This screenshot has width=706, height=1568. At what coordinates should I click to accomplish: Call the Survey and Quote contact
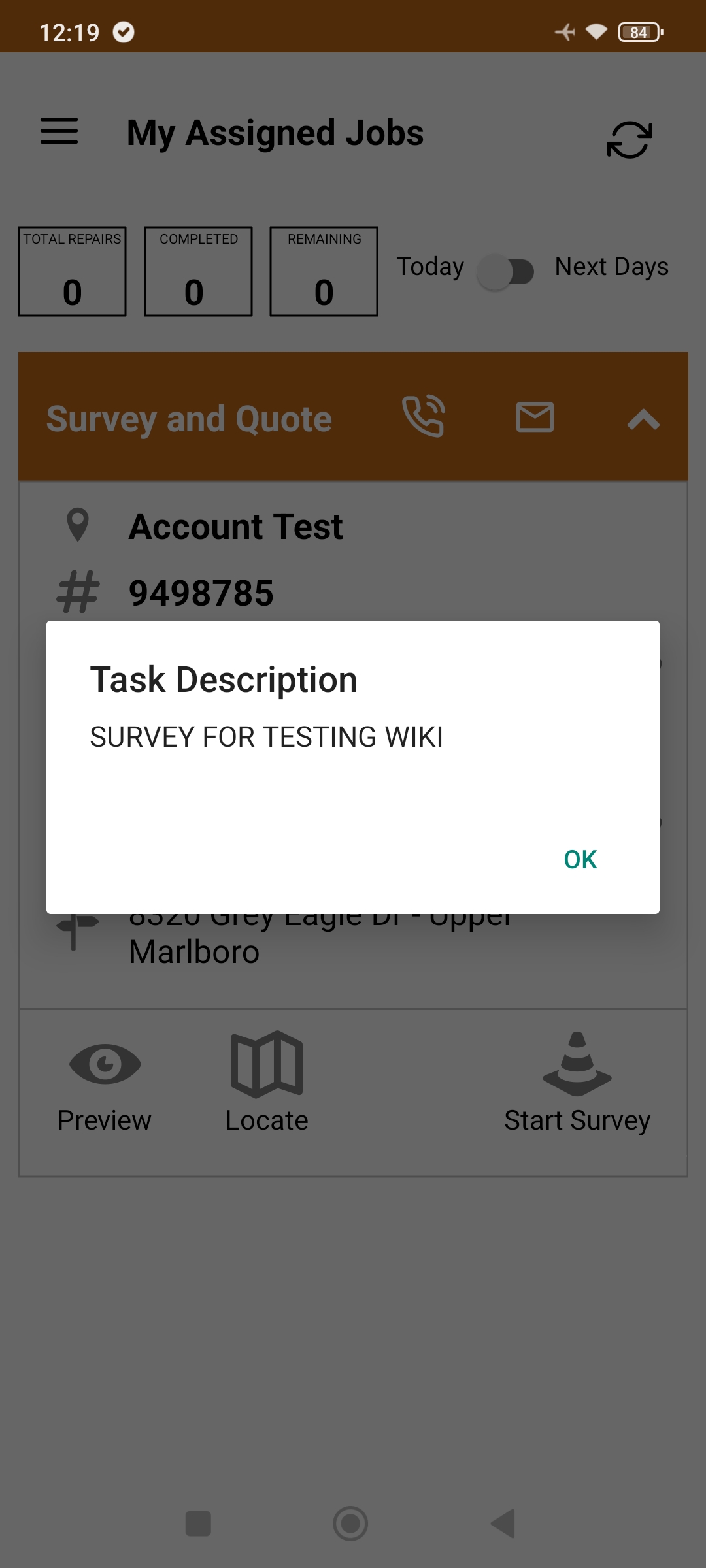coord(424,416)
